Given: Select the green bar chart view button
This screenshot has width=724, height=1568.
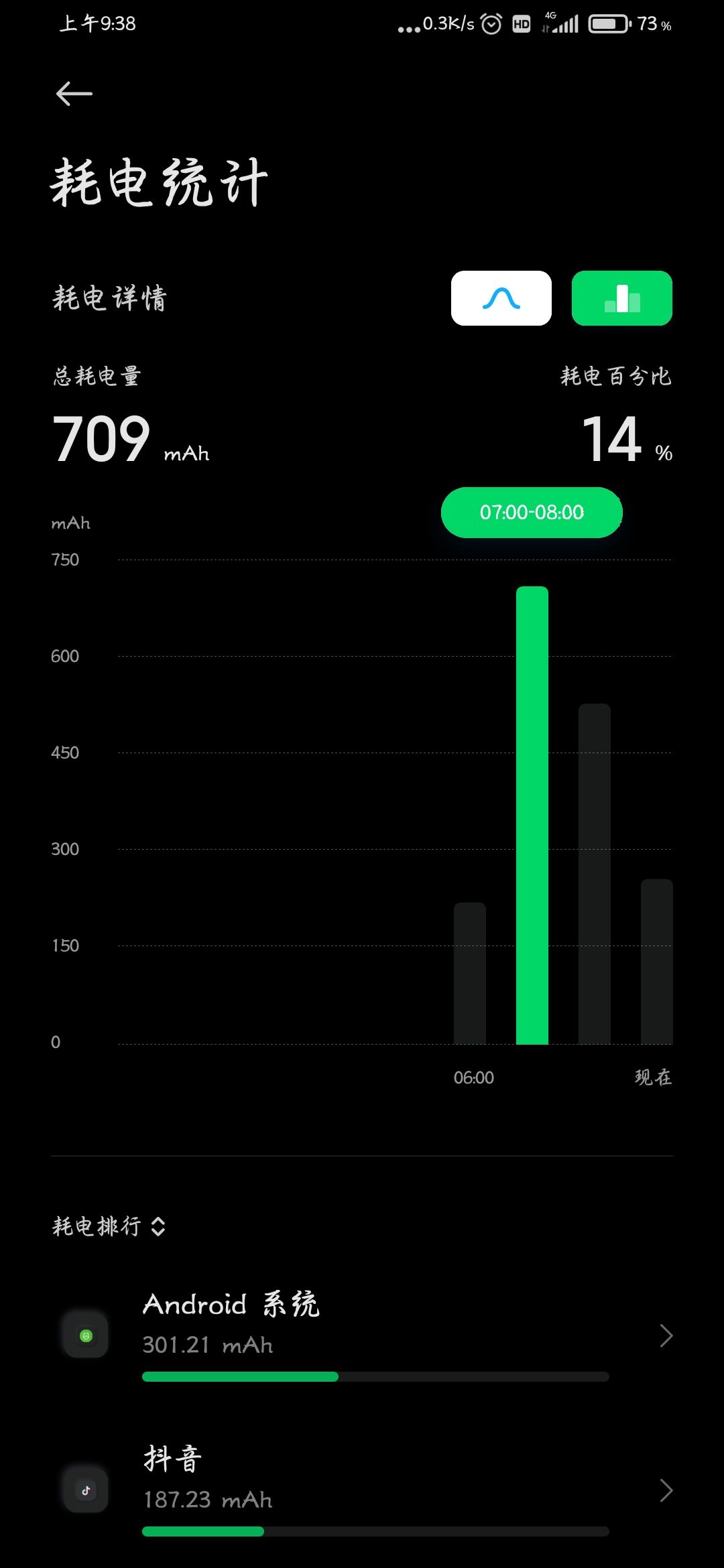Looking at the screenshot, I should 622,298.
